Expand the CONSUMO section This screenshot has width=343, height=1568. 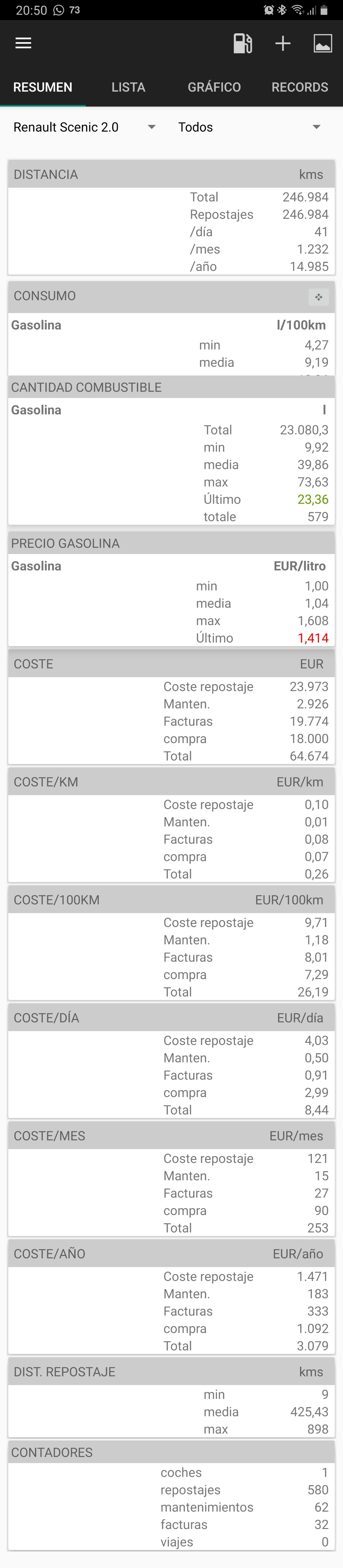click(x=318, y=297)
